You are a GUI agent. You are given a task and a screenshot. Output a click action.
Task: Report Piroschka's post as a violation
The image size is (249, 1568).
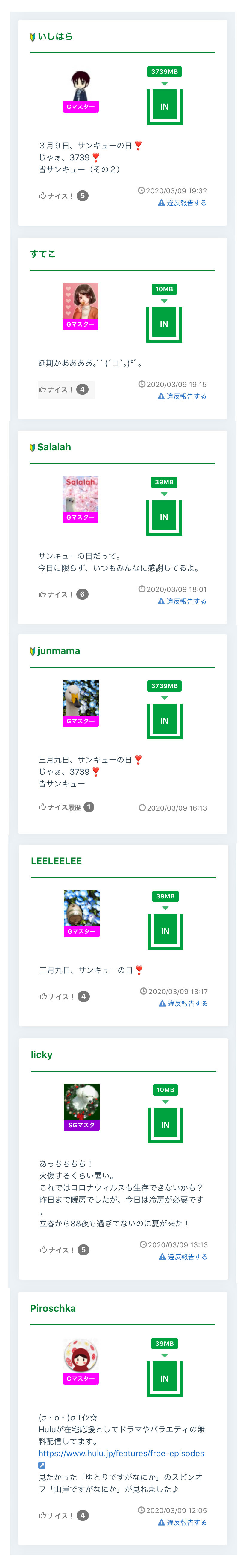(183, 1522)
